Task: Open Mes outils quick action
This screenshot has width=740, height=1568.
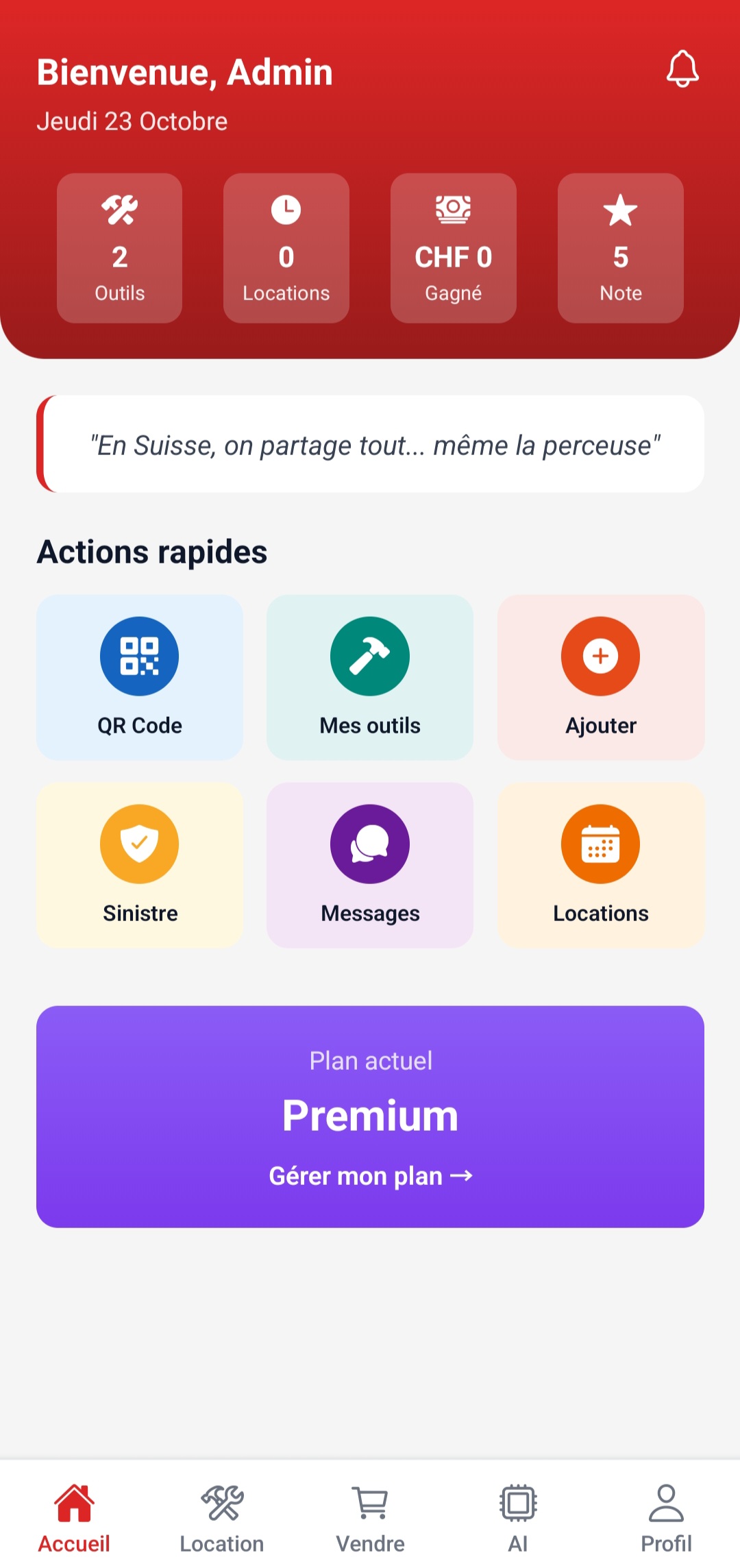Action: coord(370,677)
